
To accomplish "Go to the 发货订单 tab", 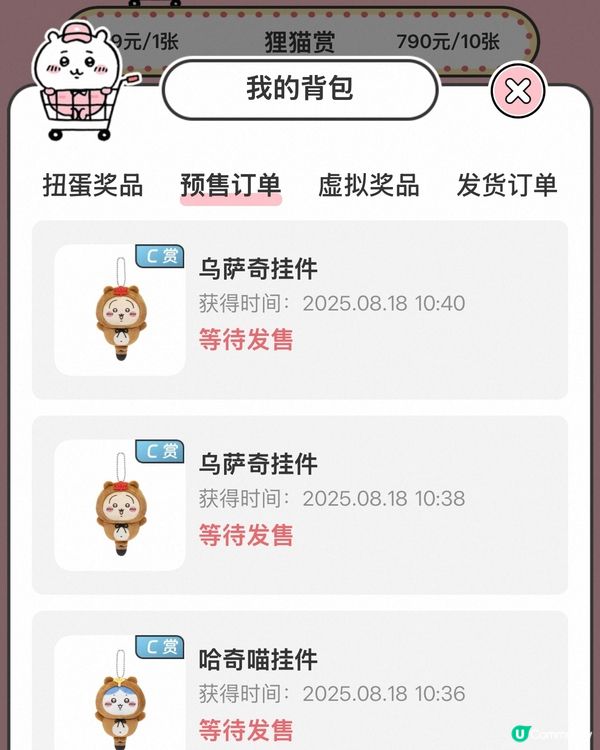I will [506, 185].
